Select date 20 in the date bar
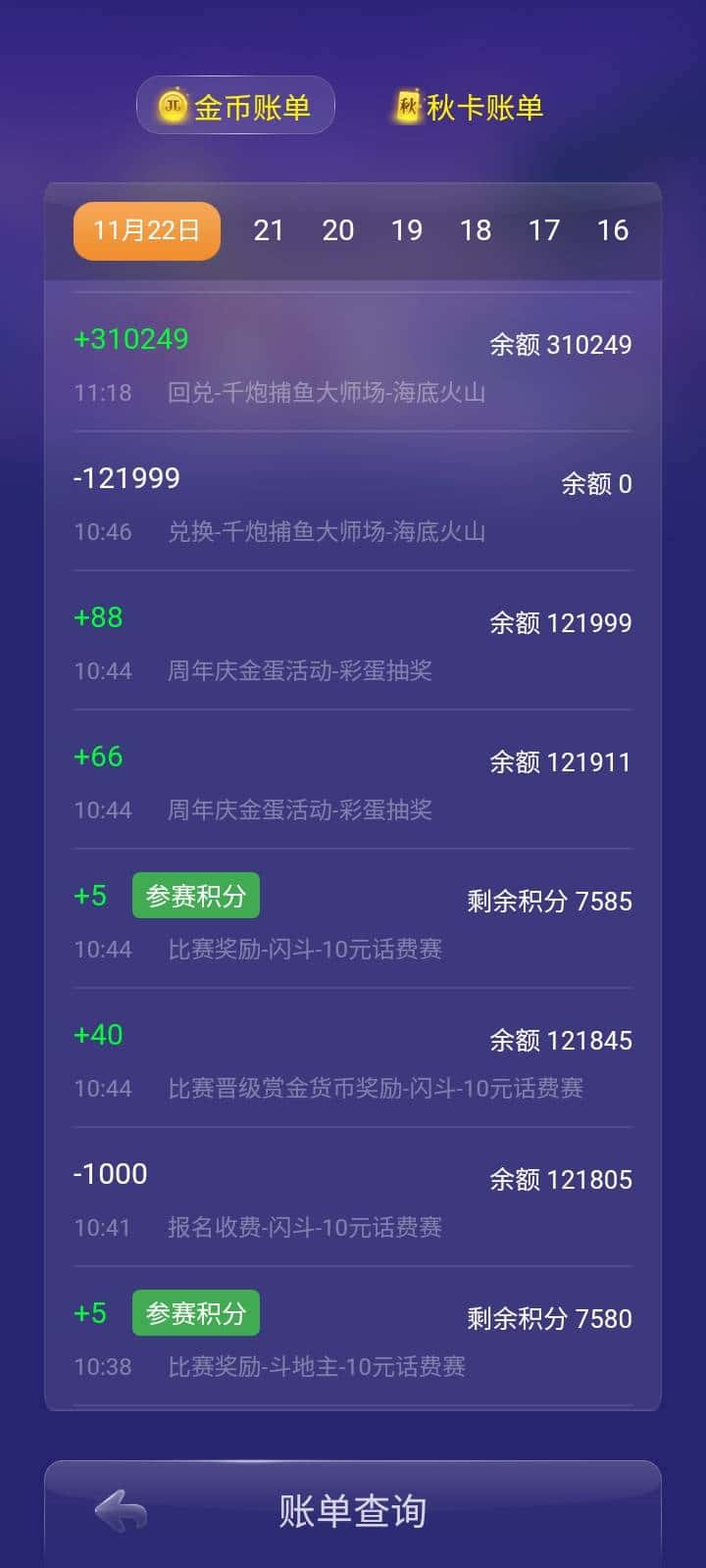Screen dimensions: 706x1568 (x=337, y=230)
